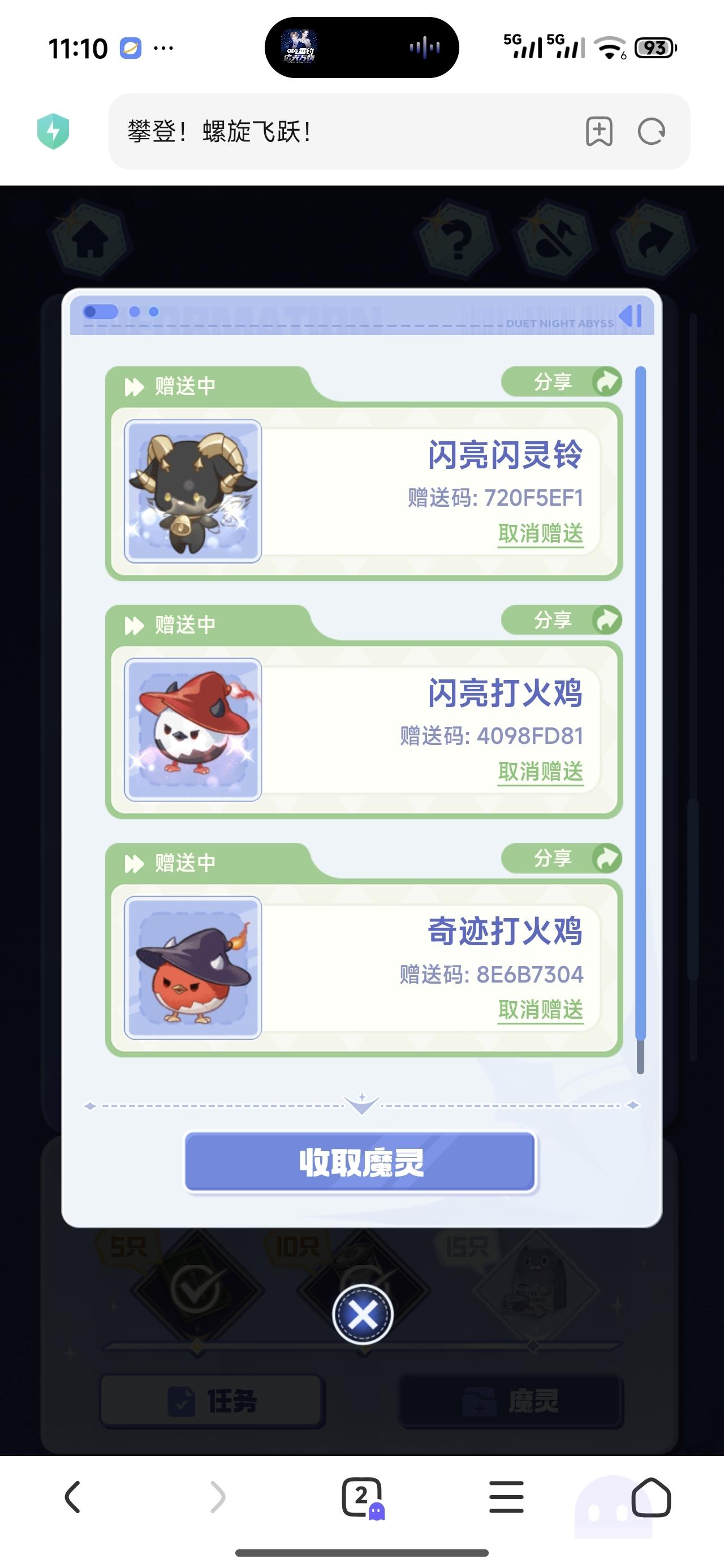Go to the browser home page

click(651, 1497)
